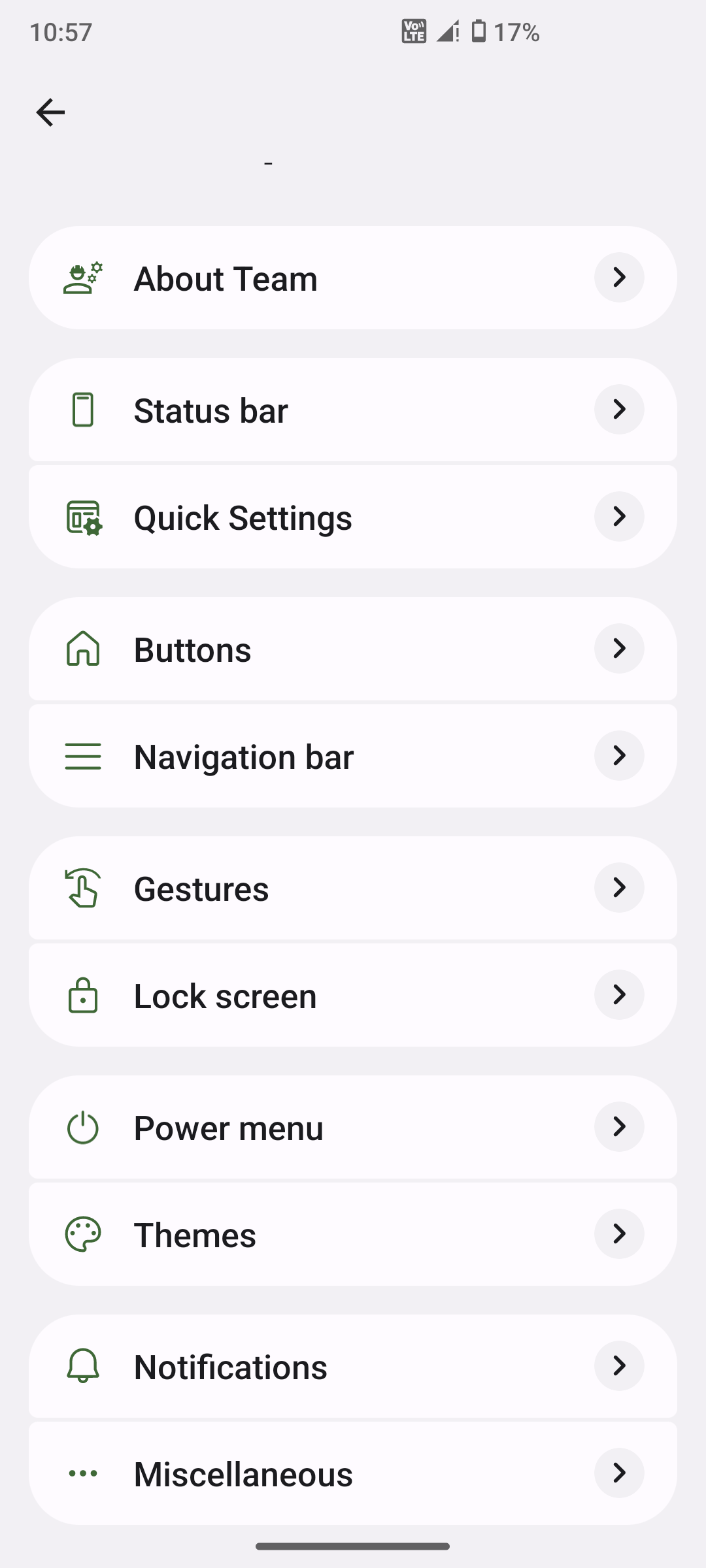Image resolution: width=706 pixels, height=1568 pixels.
Task: Select Navigation bar settings
Action: coord(353,757)
